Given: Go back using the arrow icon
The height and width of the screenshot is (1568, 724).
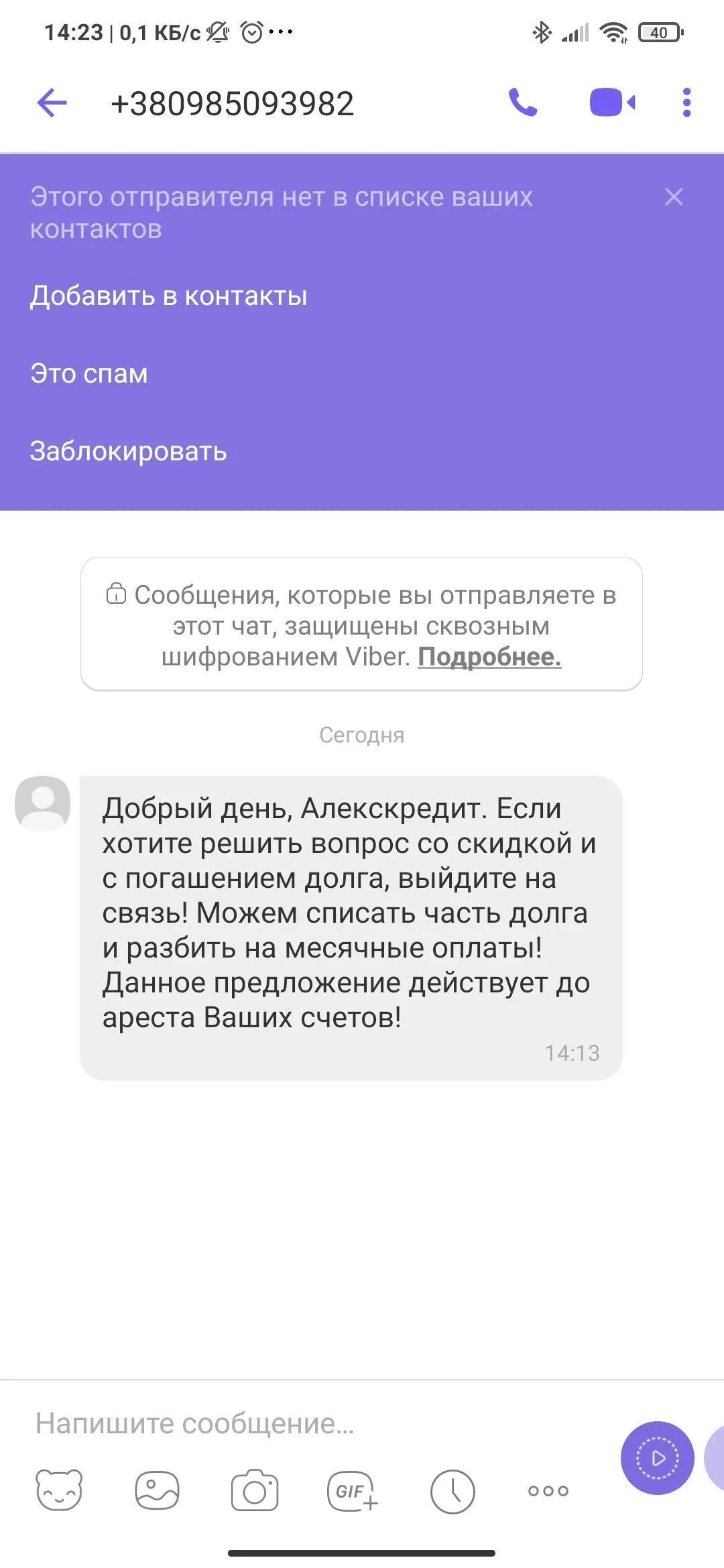Looking at the screenshot, I should coord(52,103).
